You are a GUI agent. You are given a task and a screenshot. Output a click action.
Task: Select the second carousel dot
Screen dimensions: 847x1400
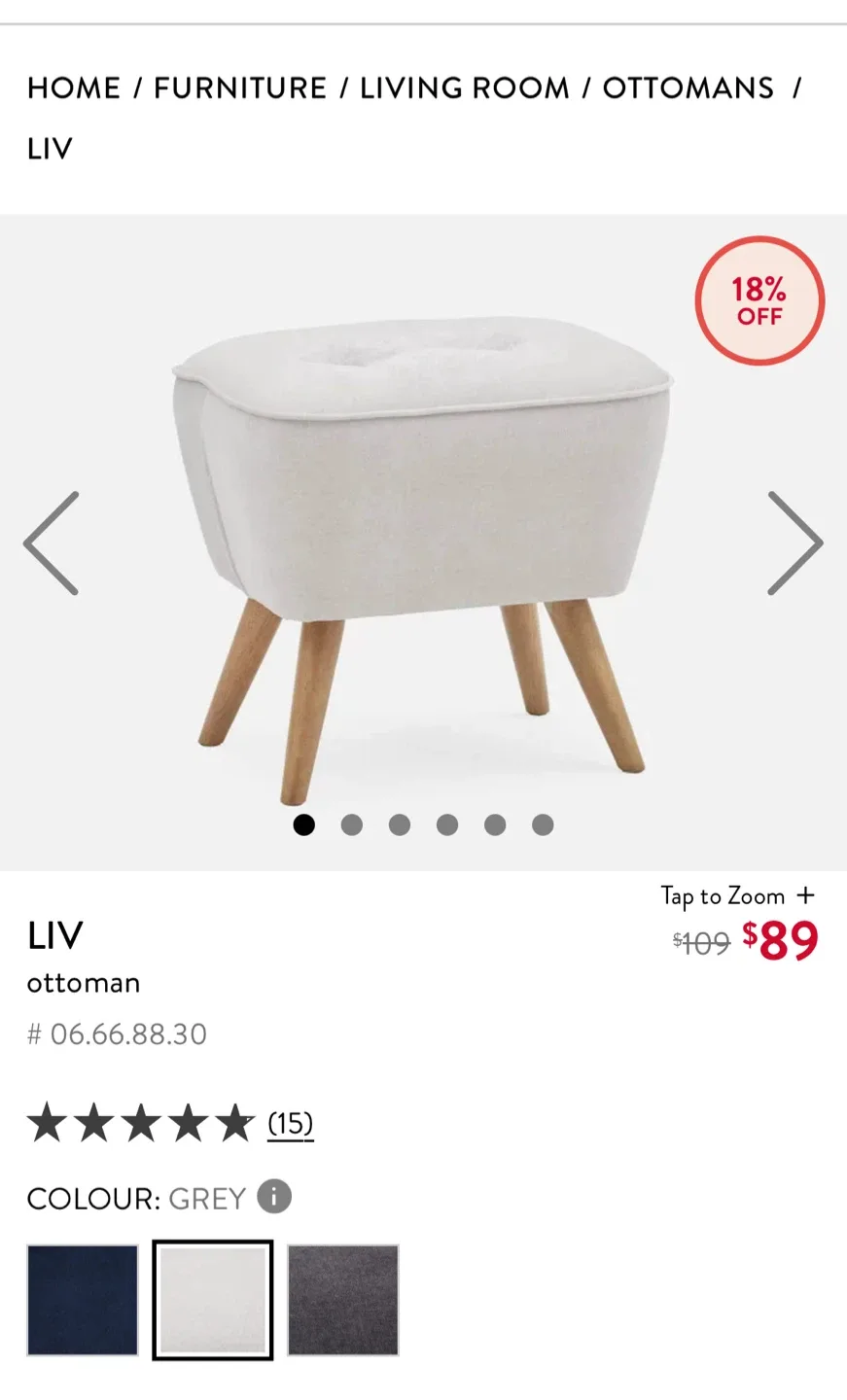click(x=352, y=823)
